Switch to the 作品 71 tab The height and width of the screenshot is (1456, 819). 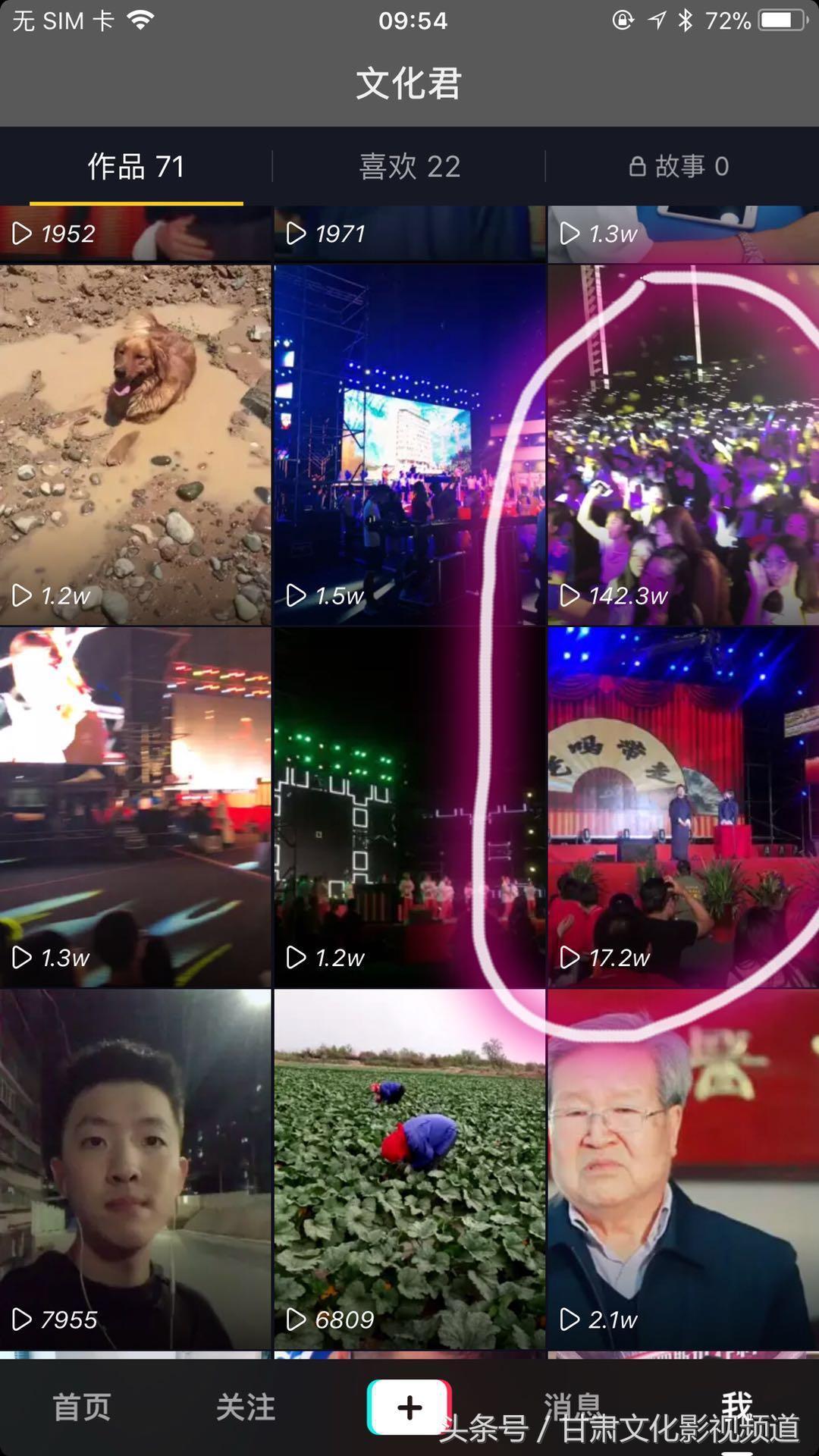click(x=136, y=167)
